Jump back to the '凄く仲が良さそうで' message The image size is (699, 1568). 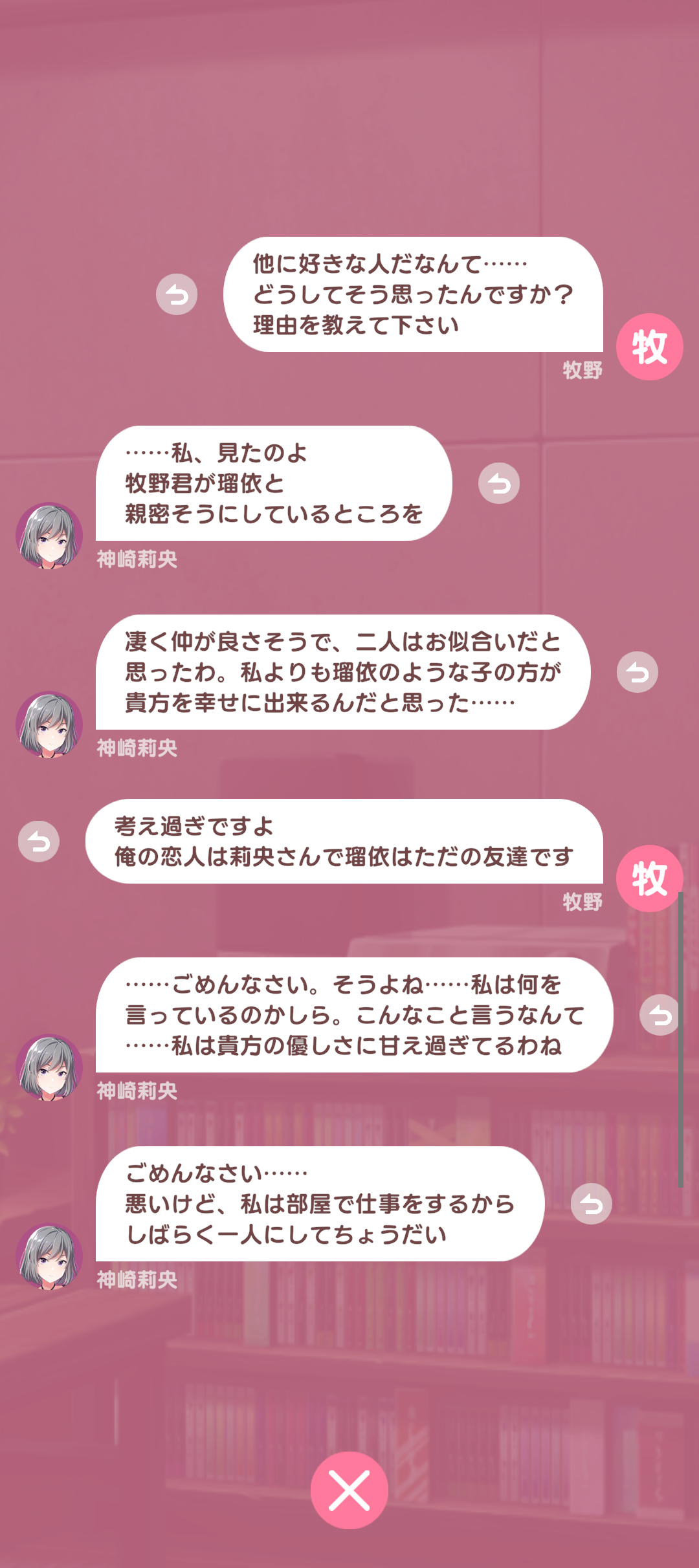[x=638, y=672]
